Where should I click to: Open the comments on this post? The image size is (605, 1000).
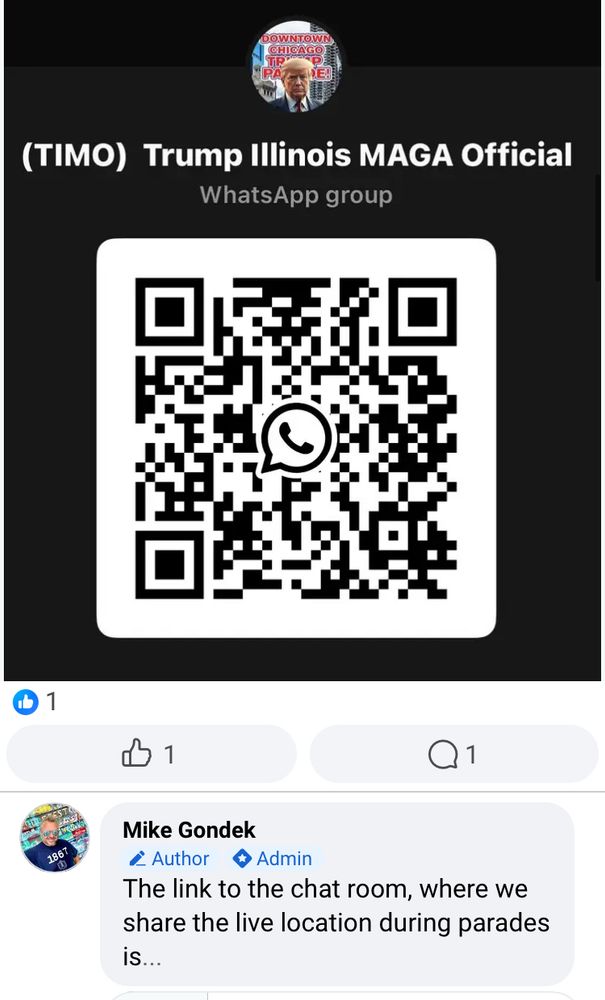453,754
